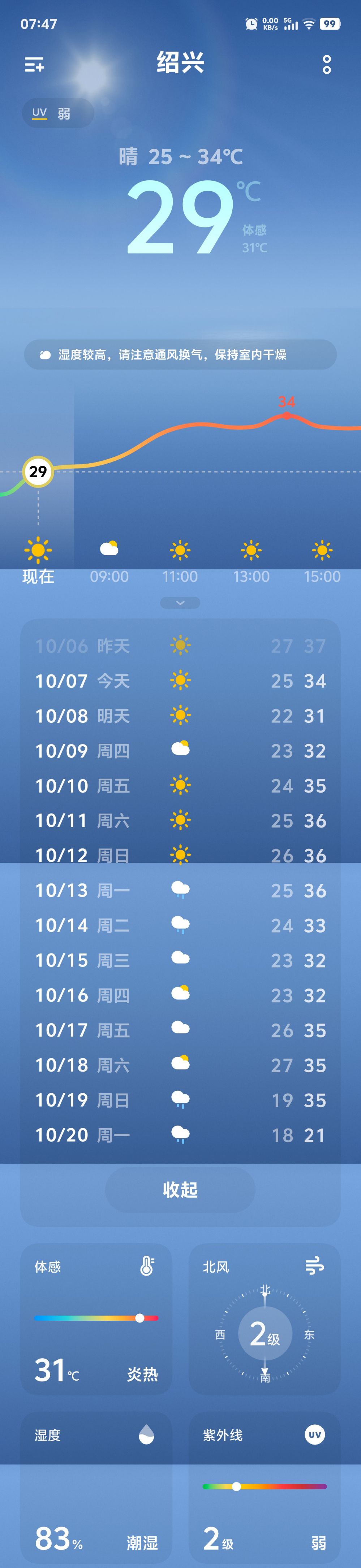Image resolution: width=361 pixels, height=1568 pixels.
Task: Tap the UV 弱 chip
Action: click(x=58, y=113)
